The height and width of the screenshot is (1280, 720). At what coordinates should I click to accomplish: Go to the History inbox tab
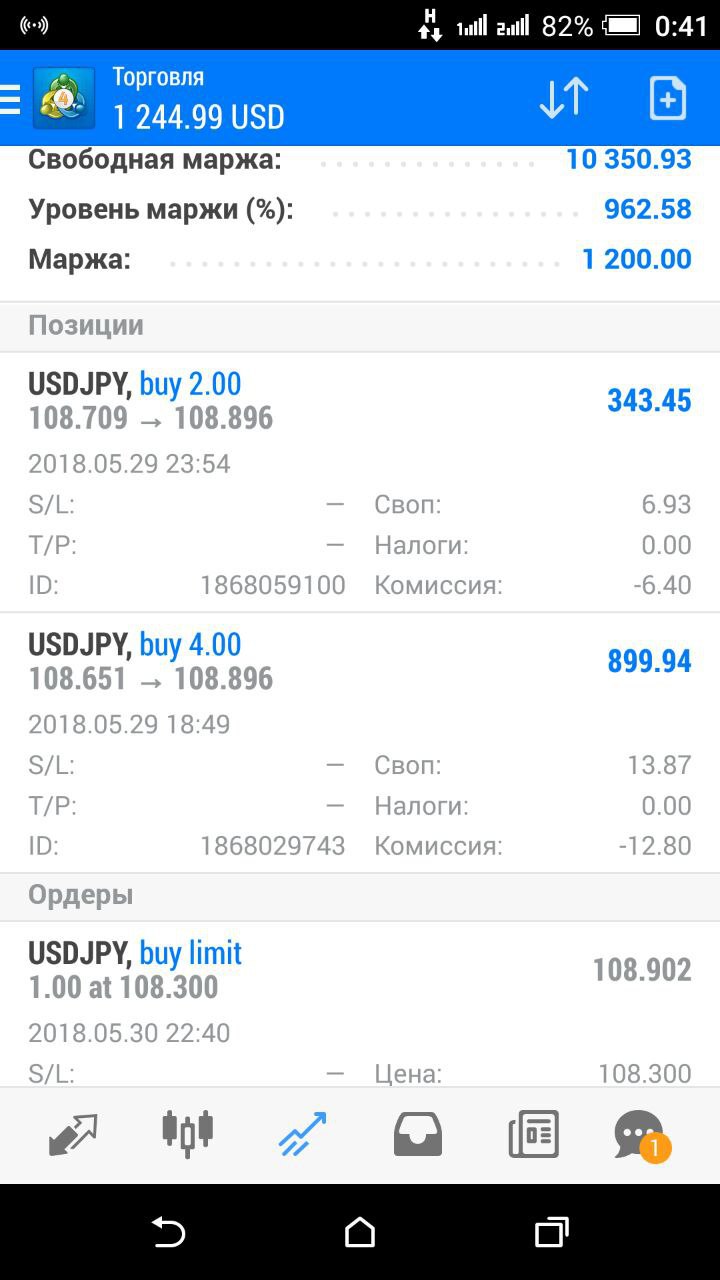pos(418,1134)
